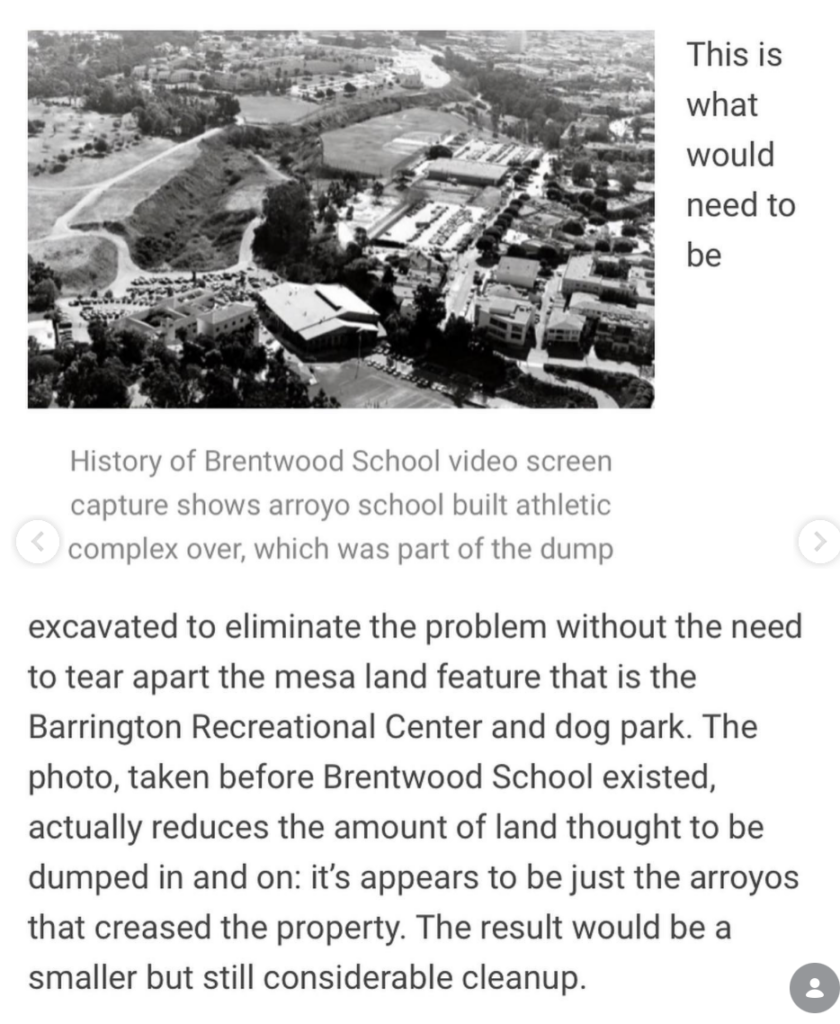Open the Brentwood School aerial photo

point(340,219)
